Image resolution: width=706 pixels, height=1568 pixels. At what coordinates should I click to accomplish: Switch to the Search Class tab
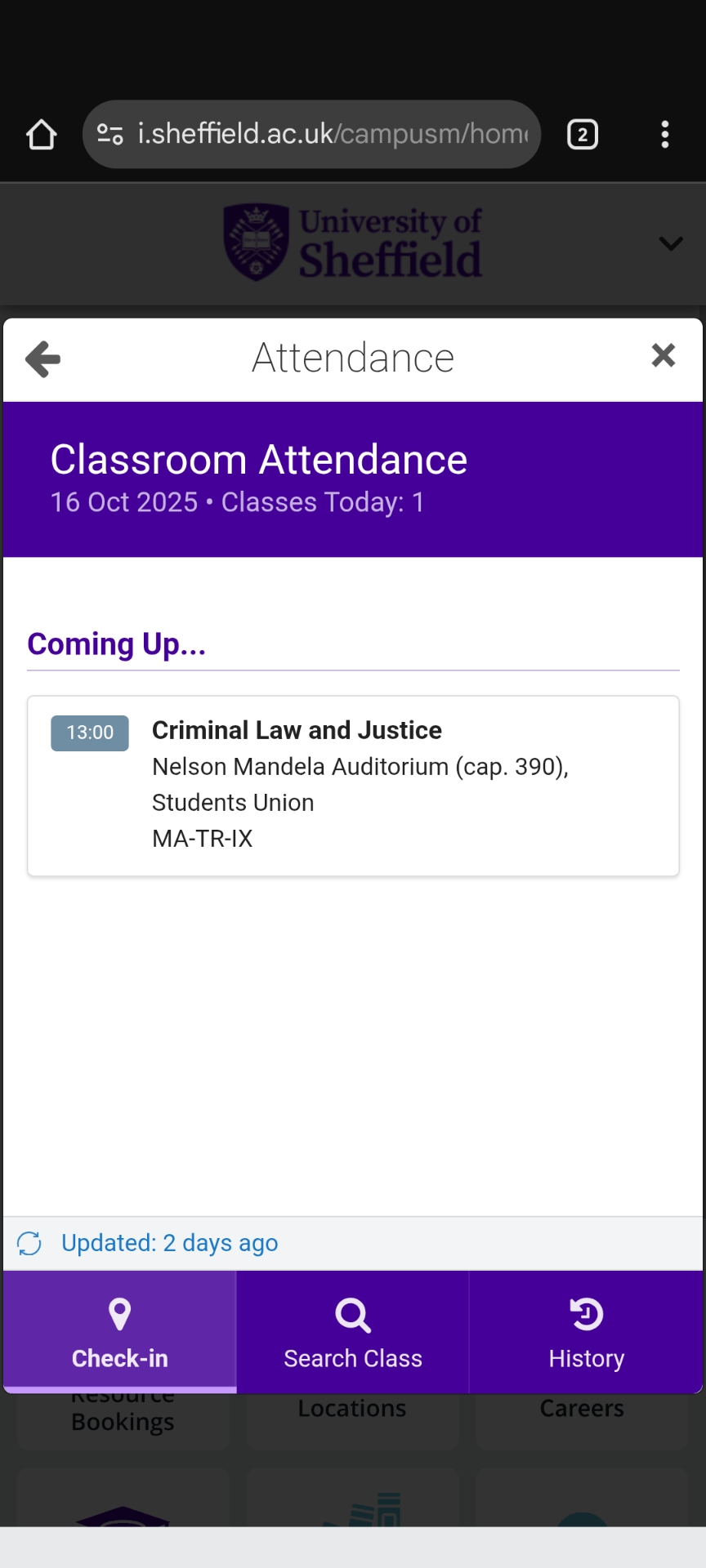tap(353, 1333)
